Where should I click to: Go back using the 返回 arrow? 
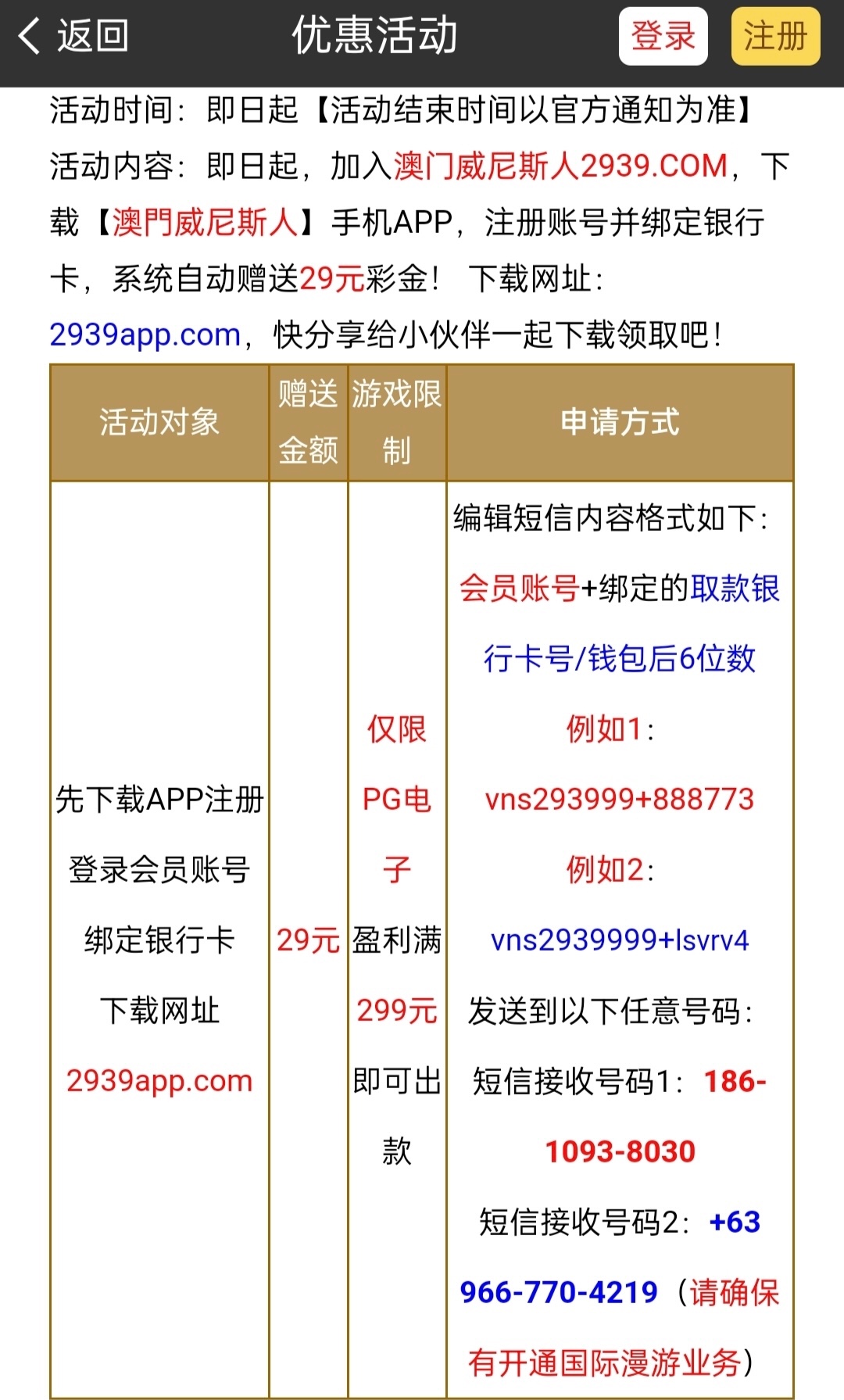pos(72,36)
